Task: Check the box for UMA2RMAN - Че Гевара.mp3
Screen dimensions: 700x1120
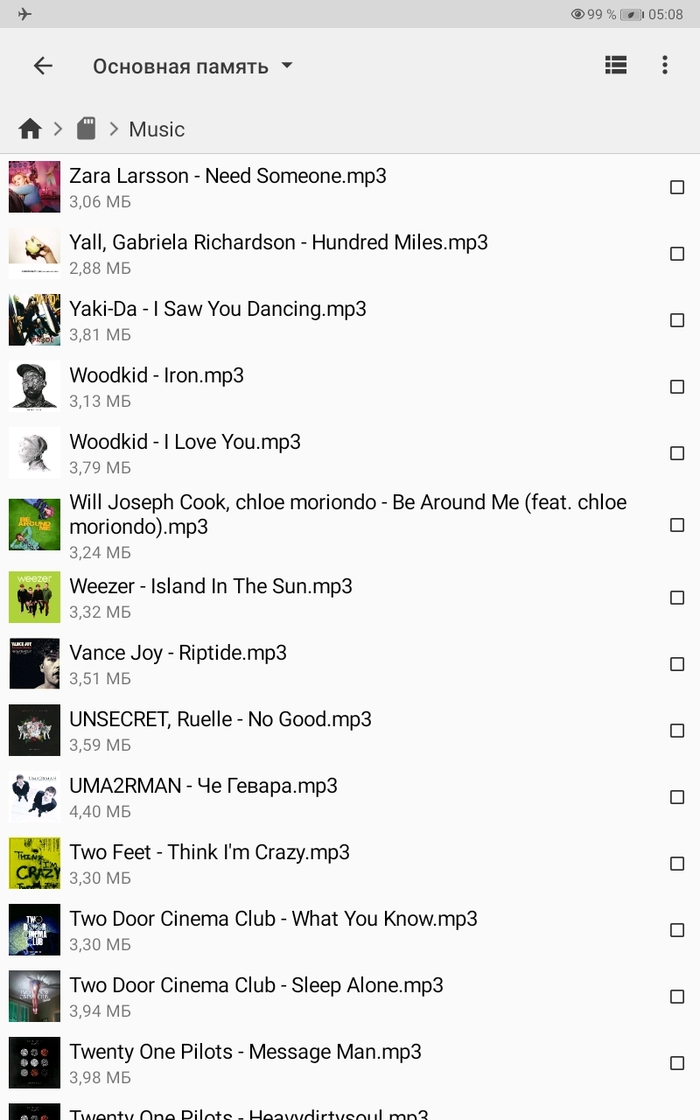Action: 677,797
